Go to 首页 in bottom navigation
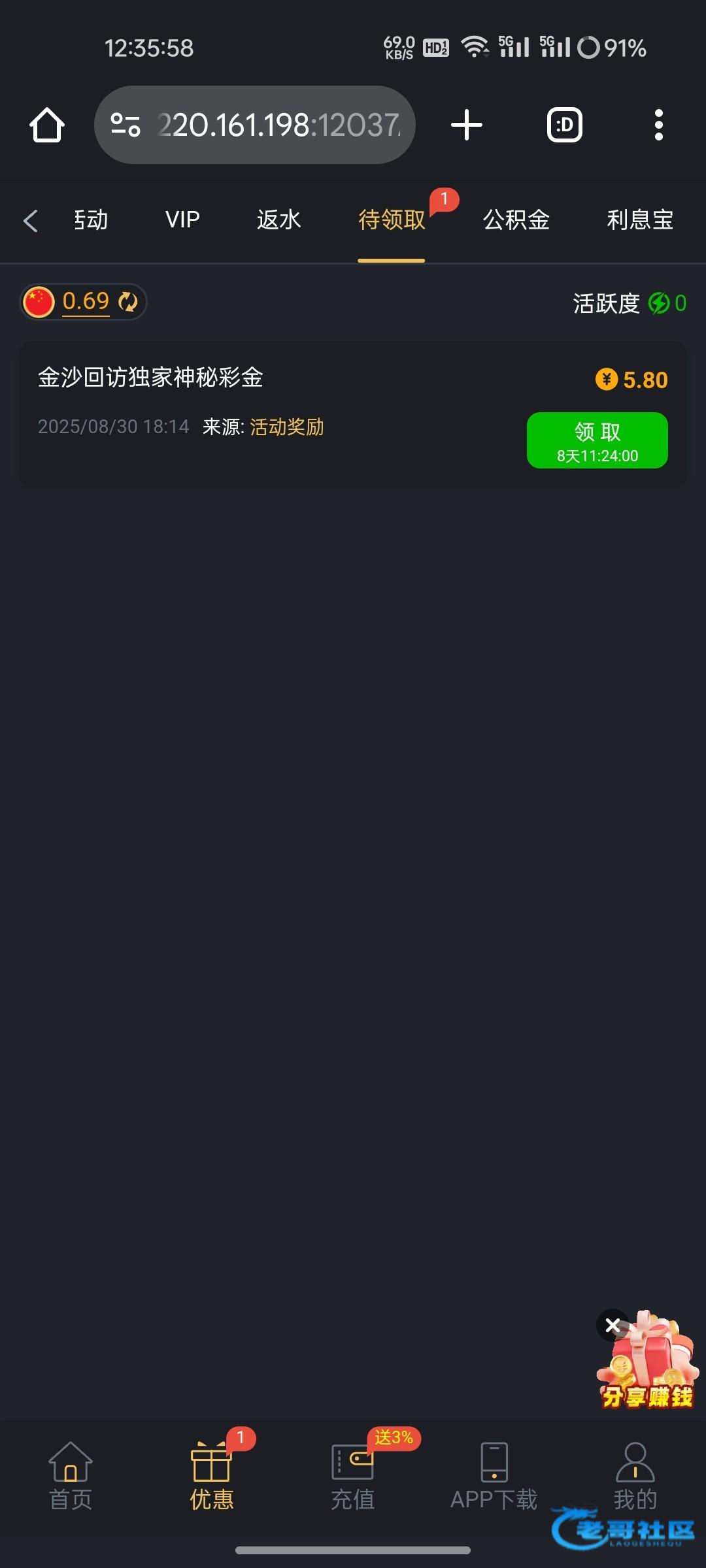706x1568 pixels. pyautogui.click(x=71, y=1477)
